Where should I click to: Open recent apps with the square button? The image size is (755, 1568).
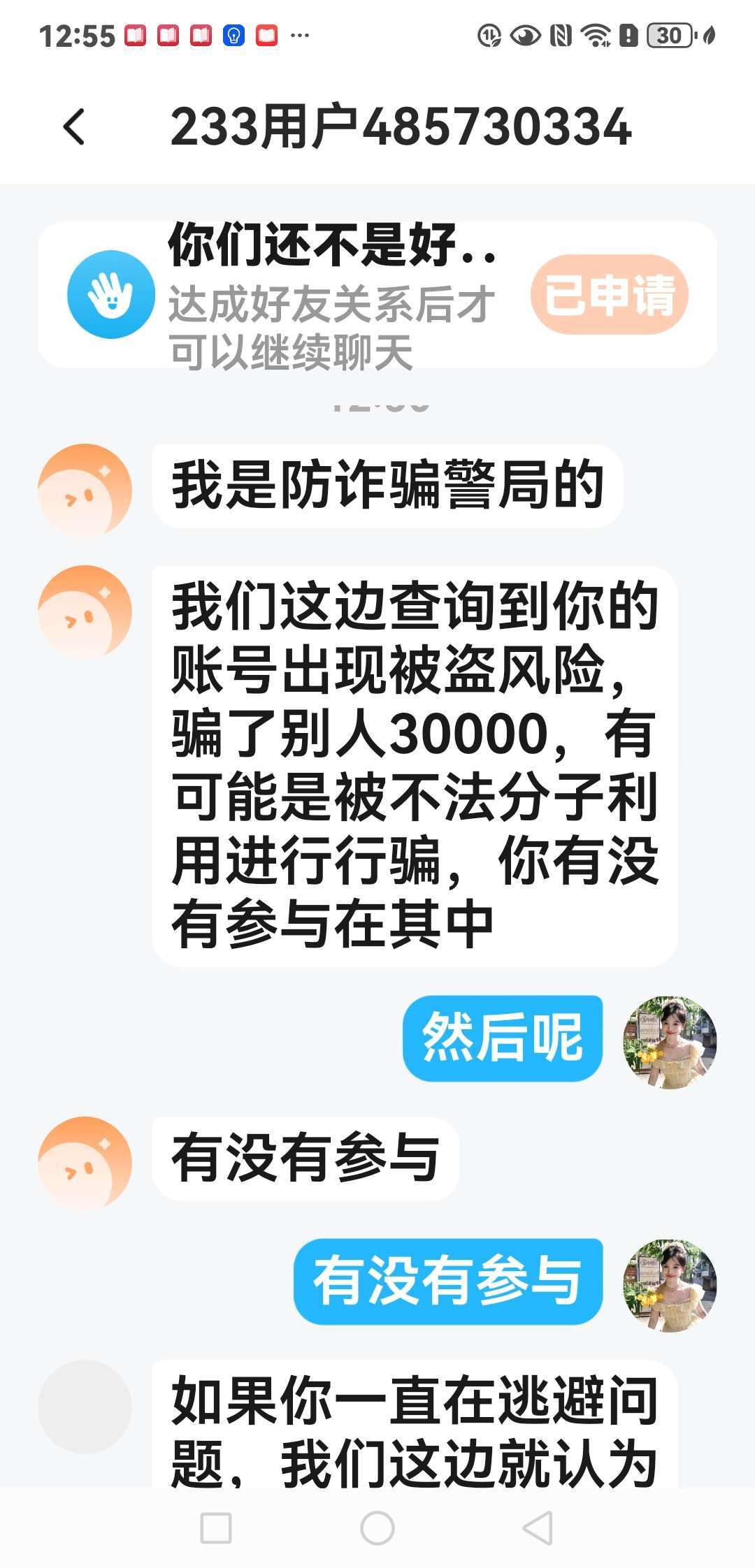click(216, 1527)
